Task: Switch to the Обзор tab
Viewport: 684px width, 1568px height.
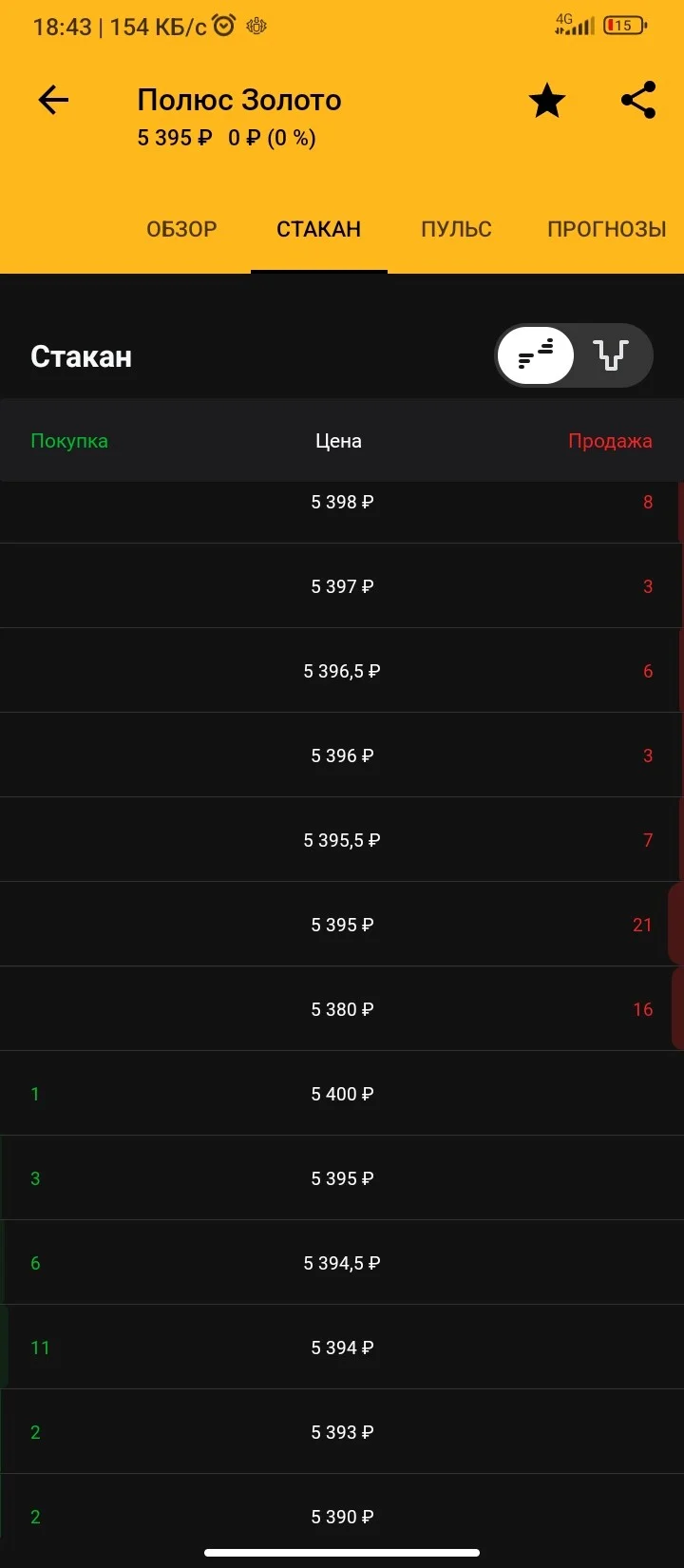Action: tap(181, 229)
